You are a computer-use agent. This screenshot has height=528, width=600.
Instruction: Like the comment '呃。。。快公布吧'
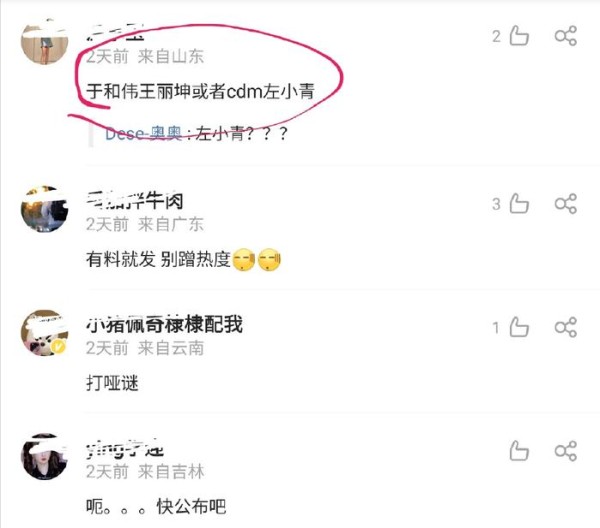(x=519, y=451)
